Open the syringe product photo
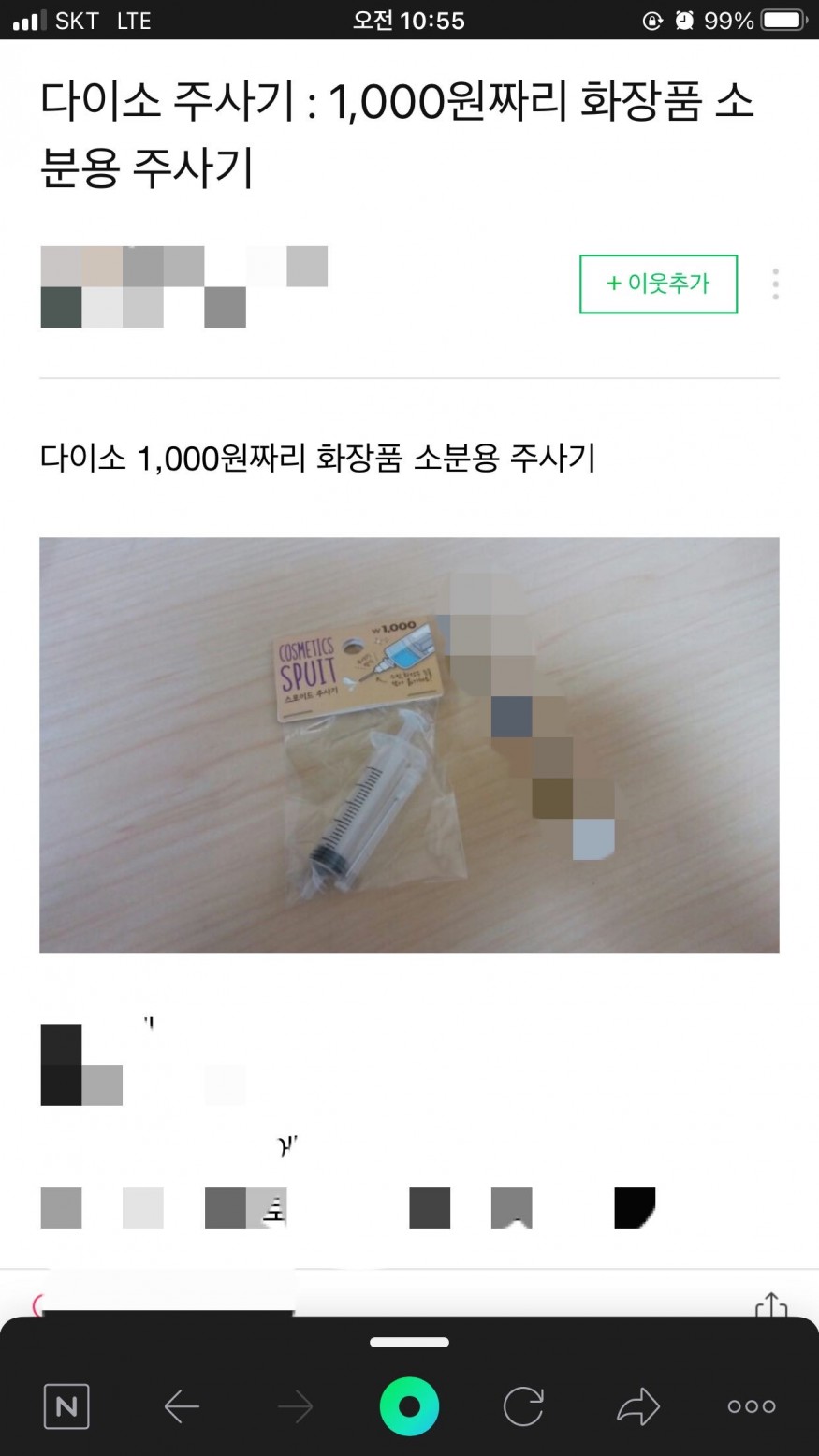 coord(409,744)
